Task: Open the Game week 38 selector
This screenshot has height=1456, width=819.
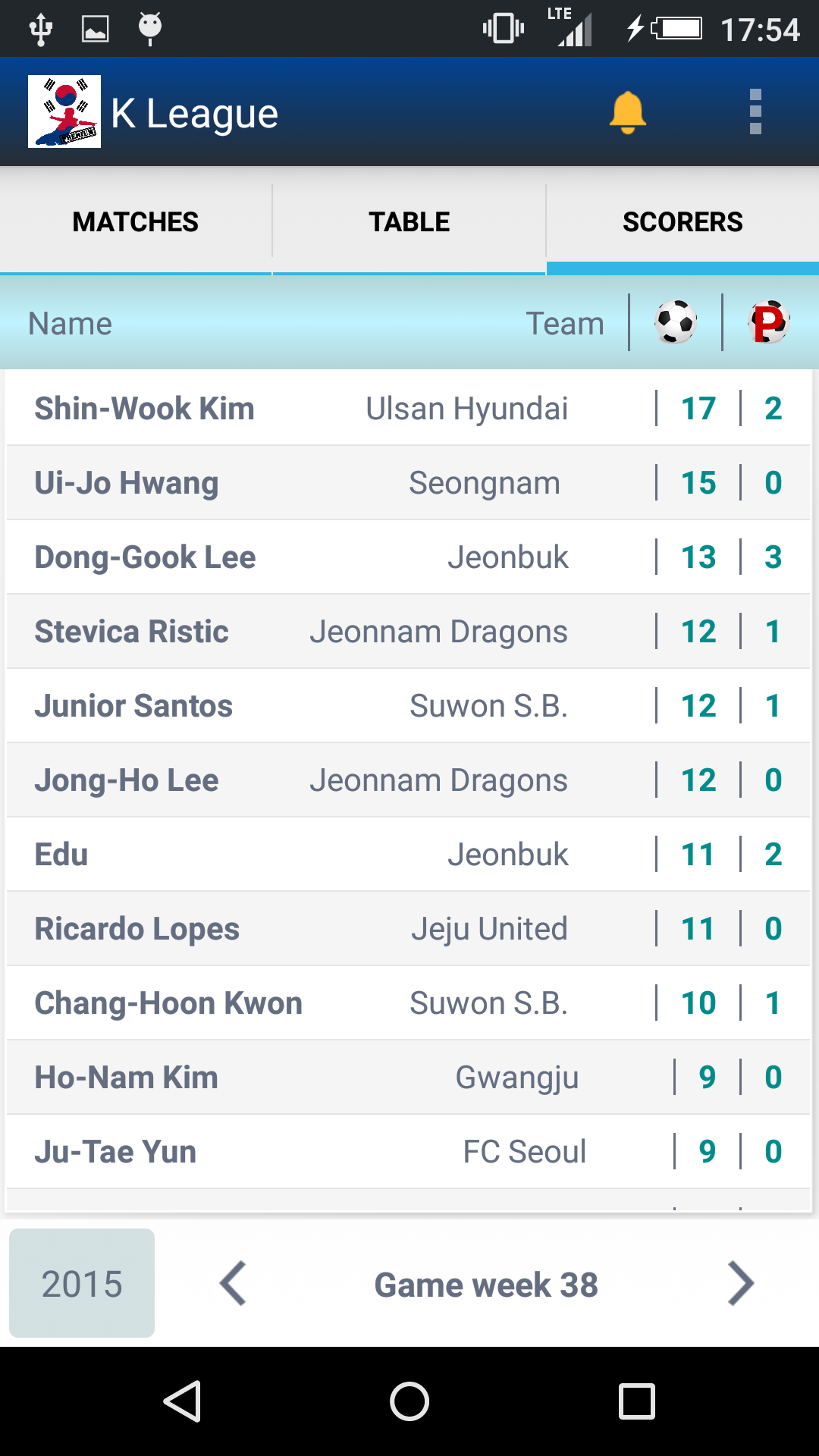Action: (486, 1285)
